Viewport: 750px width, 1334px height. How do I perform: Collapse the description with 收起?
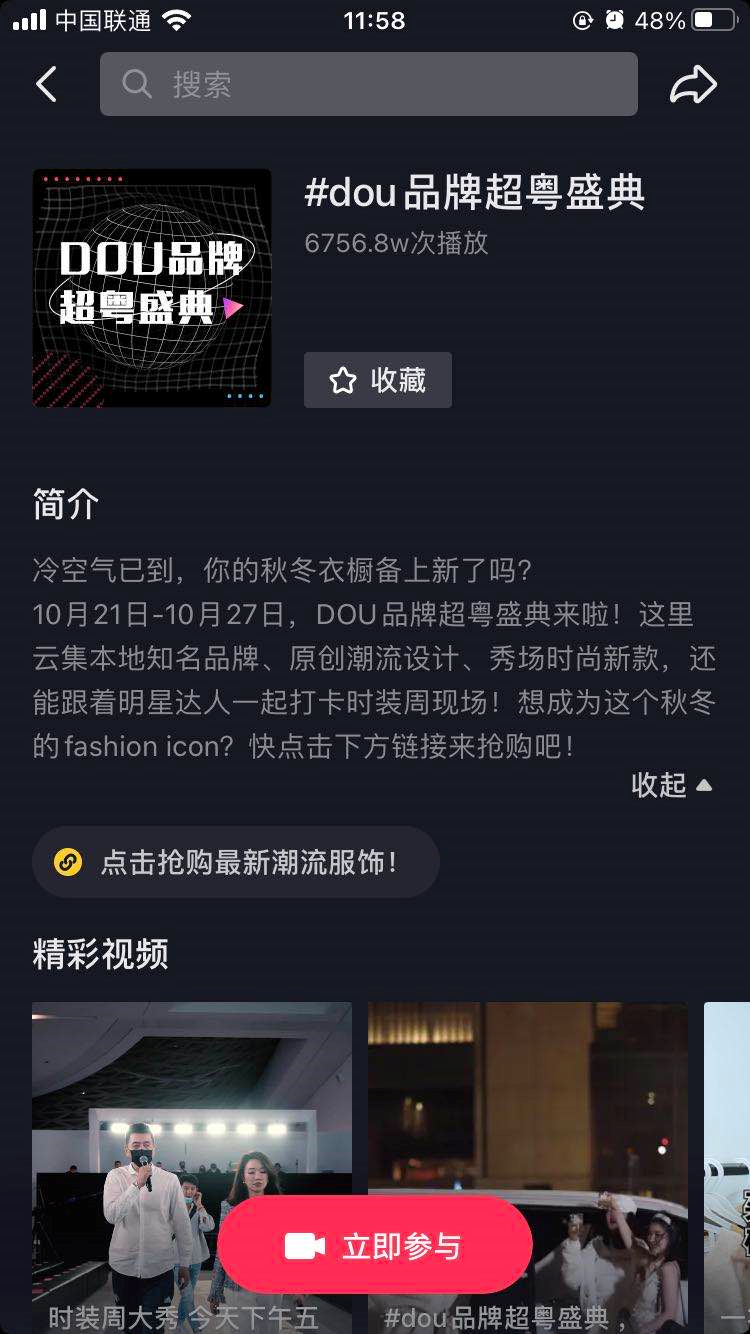coord(672,785)
